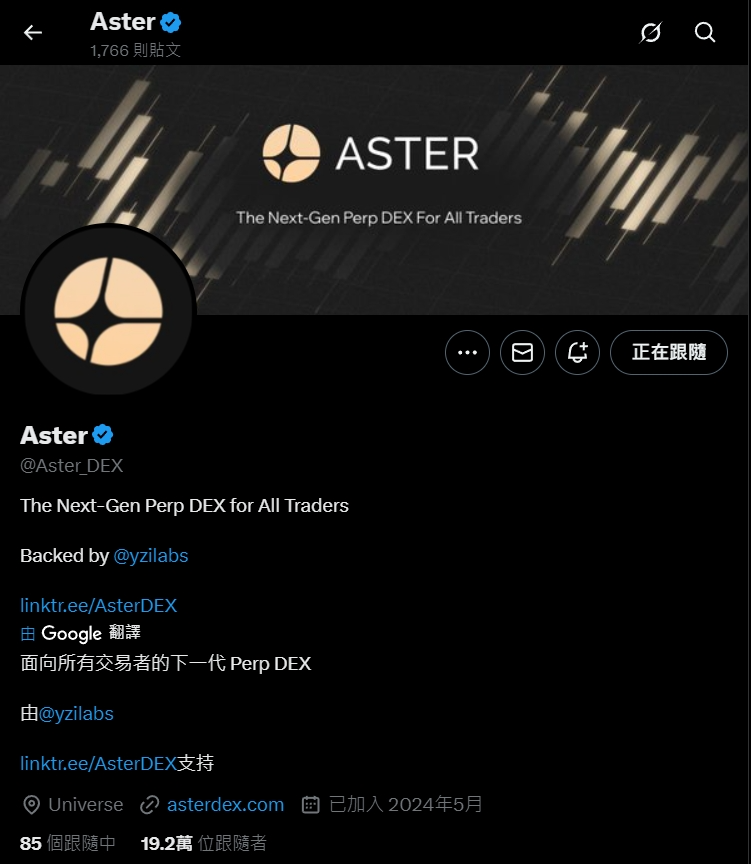
Task: Send a direct message to Aster
Action: point(522,353)
